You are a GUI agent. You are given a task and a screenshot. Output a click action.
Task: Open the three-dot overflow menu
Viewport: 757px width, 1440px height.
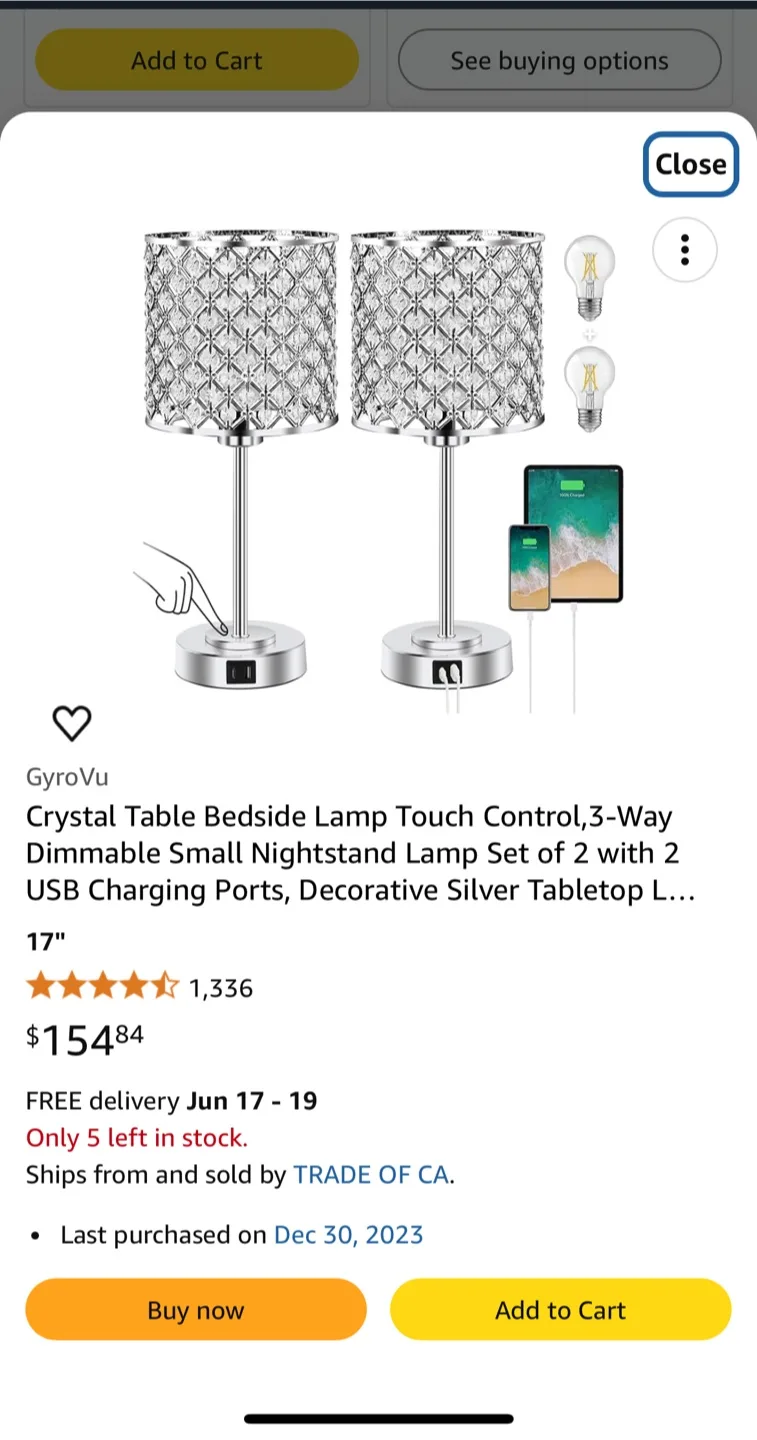(685, 250)
